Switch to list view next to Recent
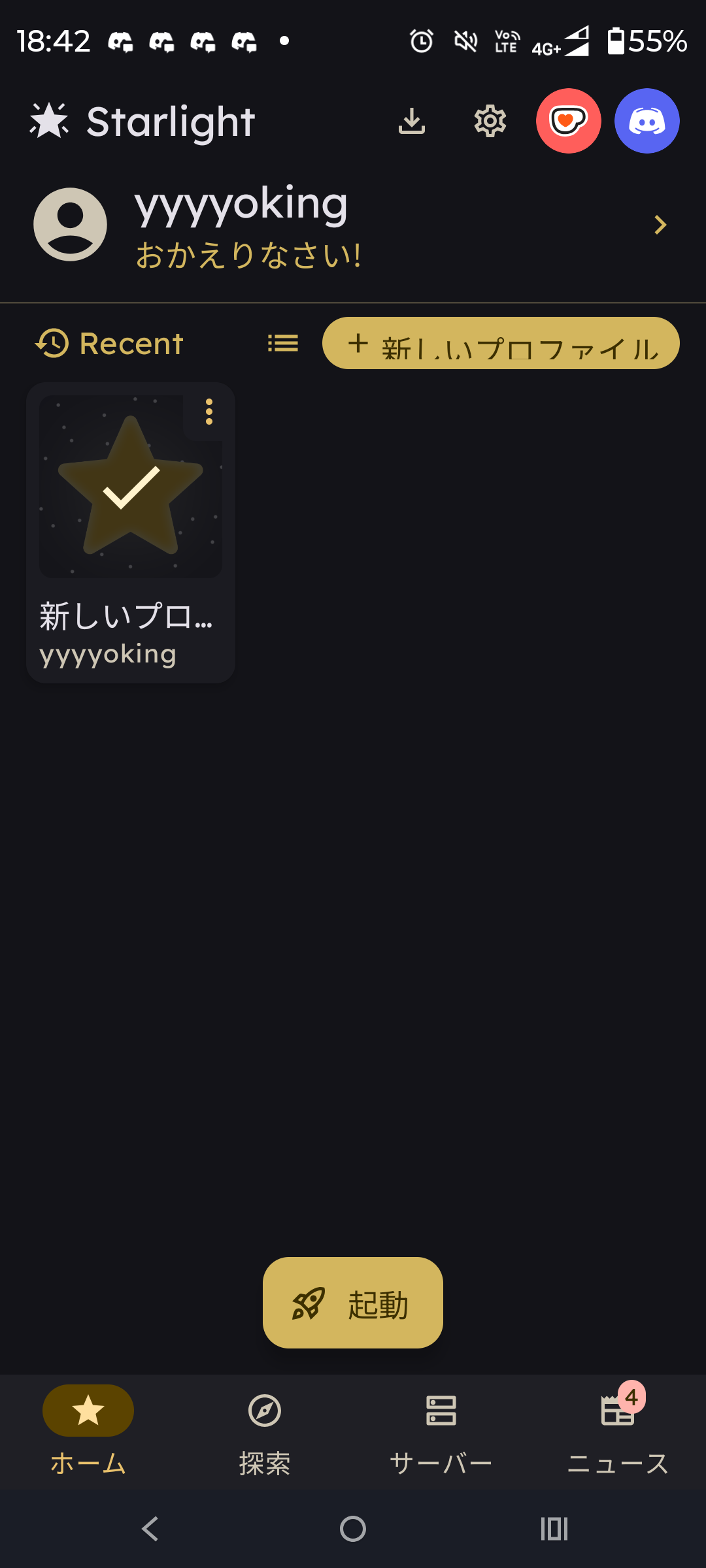 pyautogui.click(x=284, y=343)
